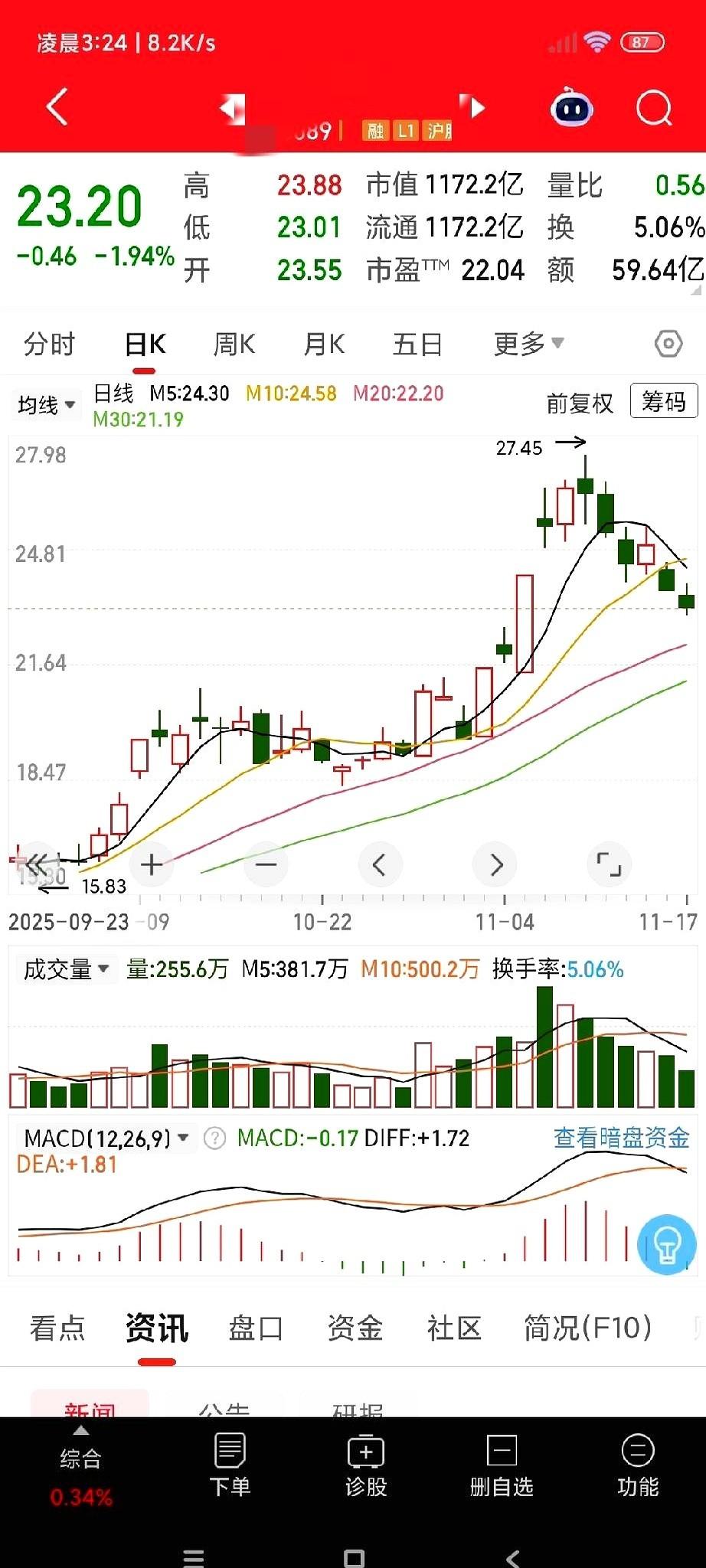
Task: Switch to next stock with right arrow
Action: tap(474, 106)
